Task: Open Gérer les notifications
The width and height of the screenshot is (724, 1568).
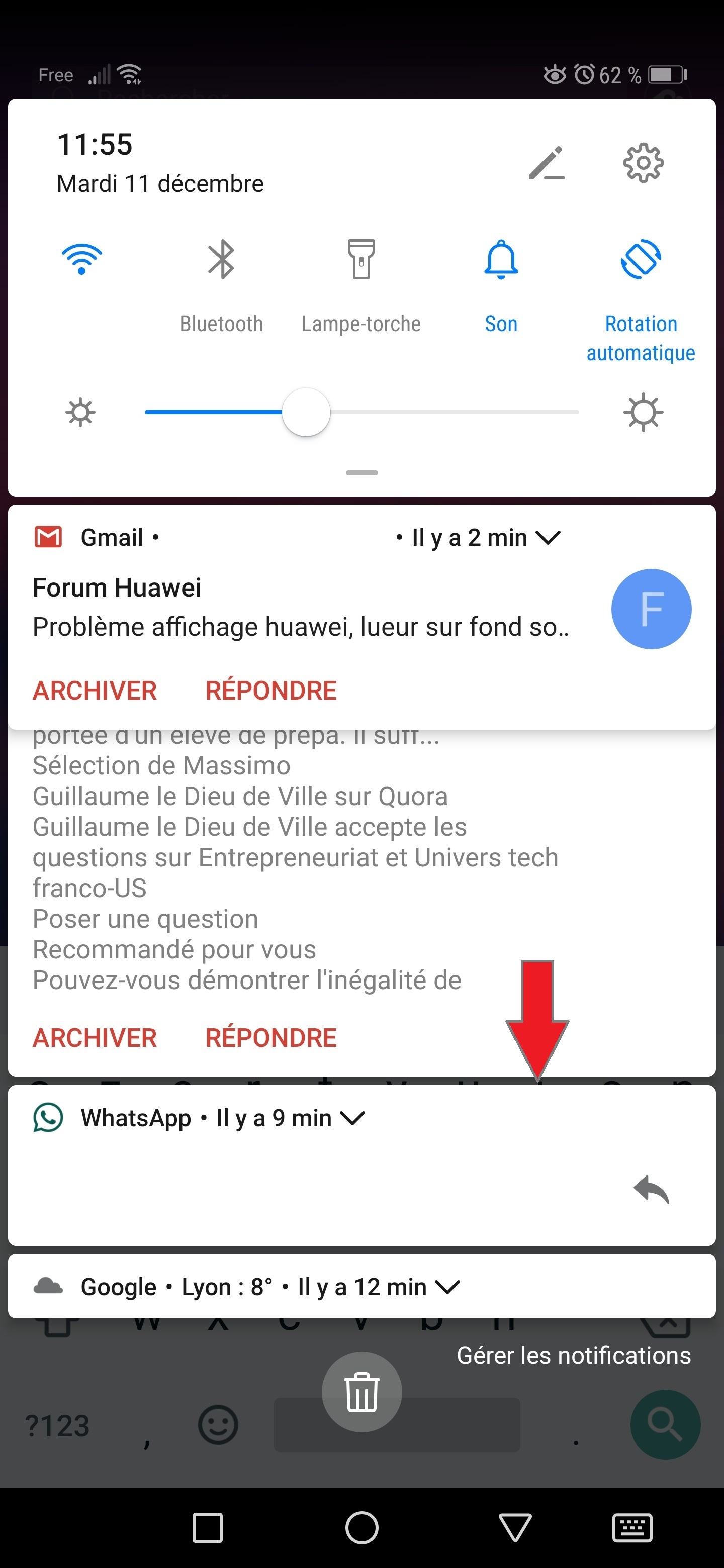Action: pos(574,1355)
